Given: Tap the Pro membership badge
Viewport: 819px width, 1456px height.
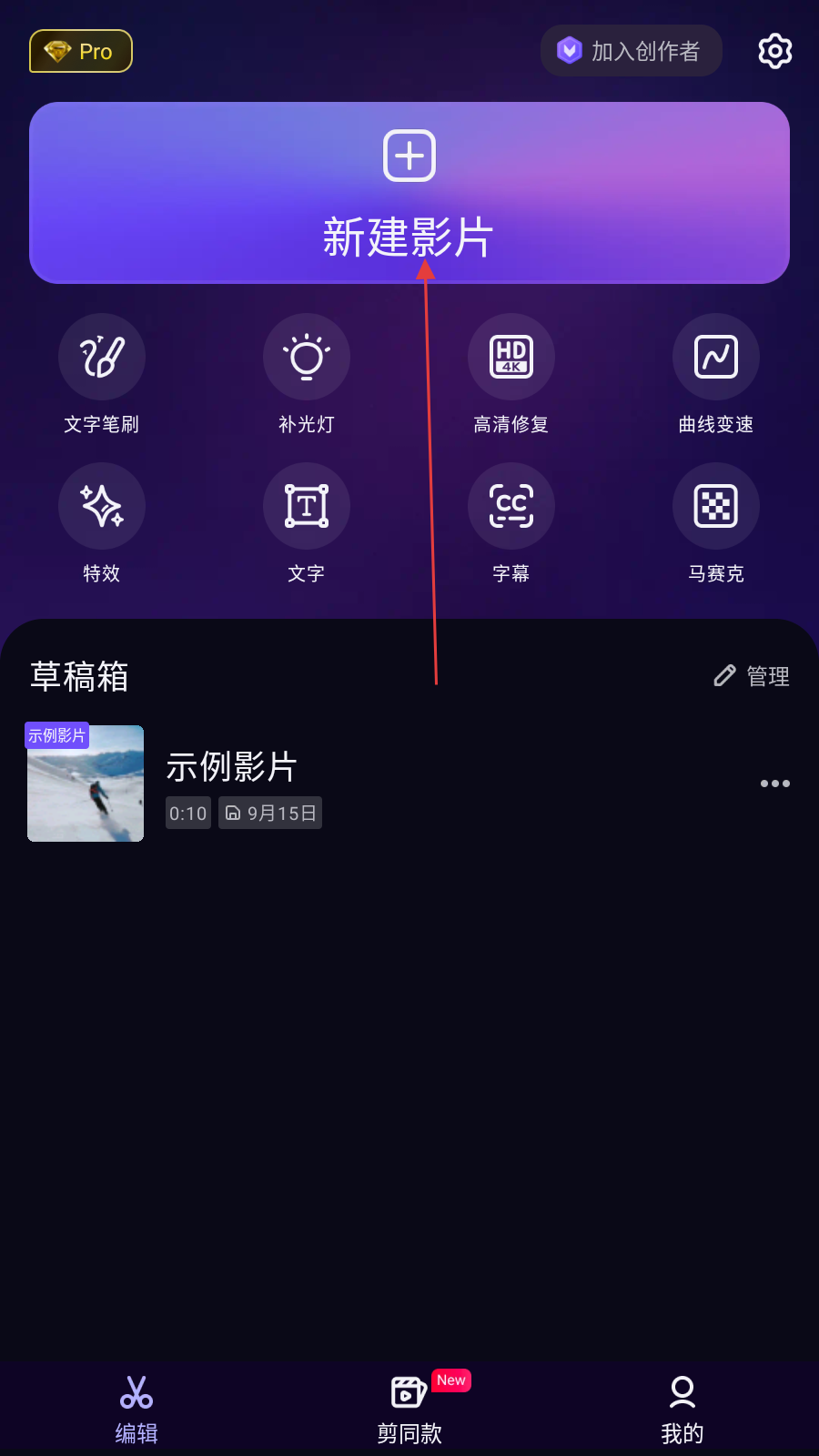Looking at the screenshot, I should [x=81, y=51].
